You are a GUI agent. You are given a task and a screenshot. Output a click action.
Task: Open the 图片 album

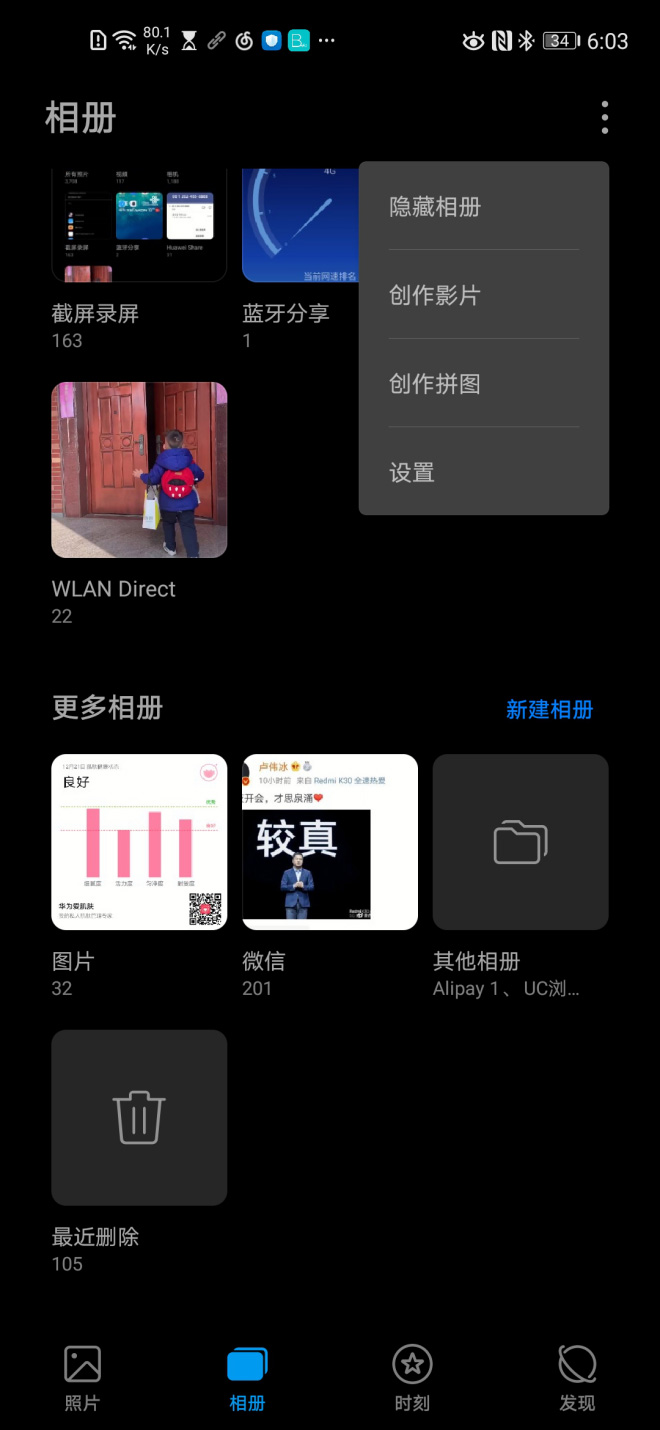pyautogui.click(x=139, y=841)
